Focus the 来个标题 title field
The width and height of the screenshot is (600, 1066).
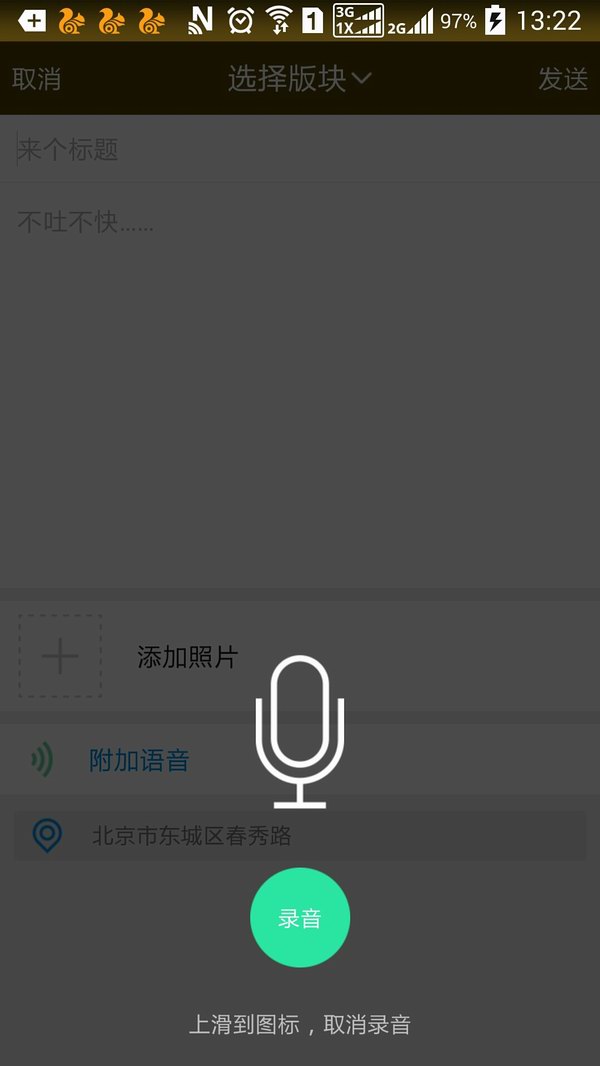(x=300, y=150)
